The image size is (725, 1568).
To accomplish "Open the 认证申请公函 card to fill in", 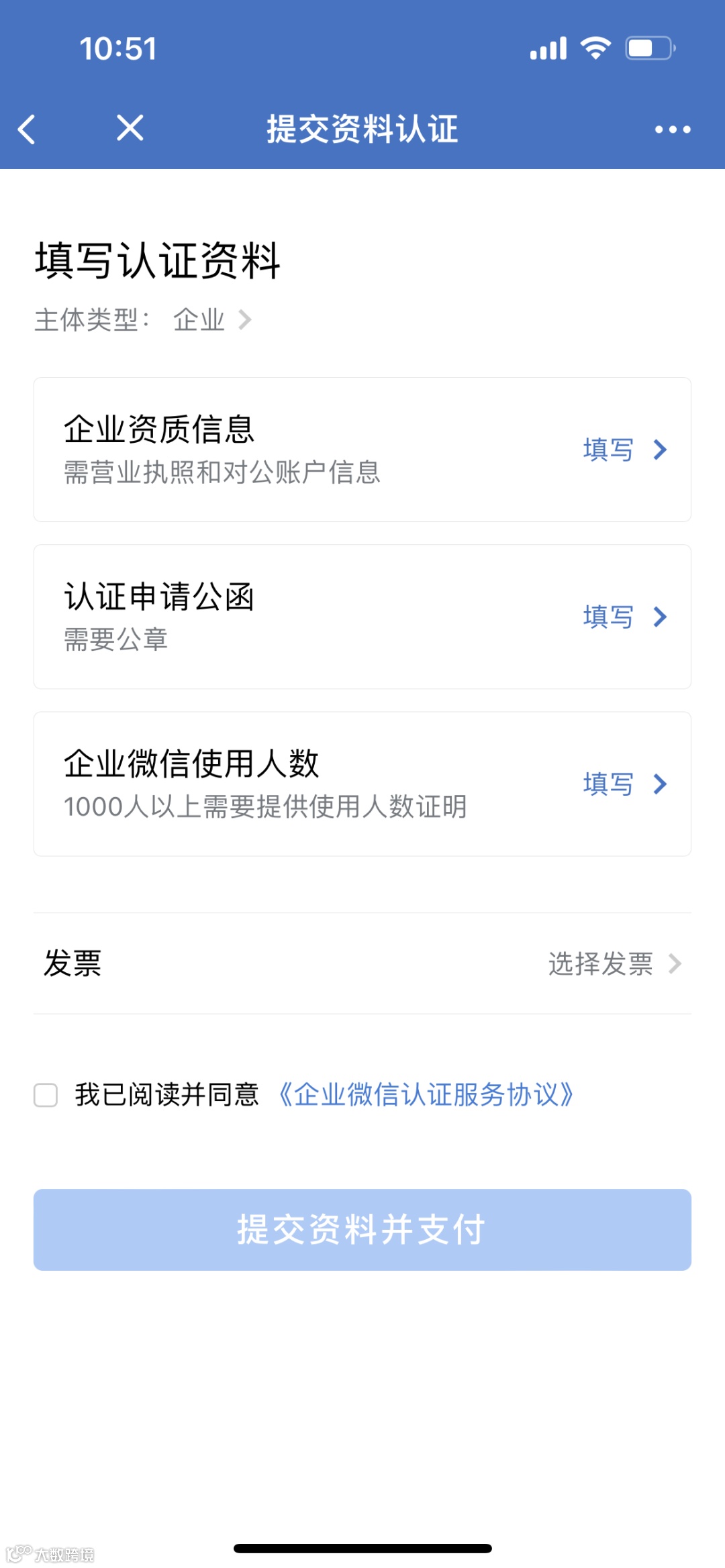I will 624,617.
